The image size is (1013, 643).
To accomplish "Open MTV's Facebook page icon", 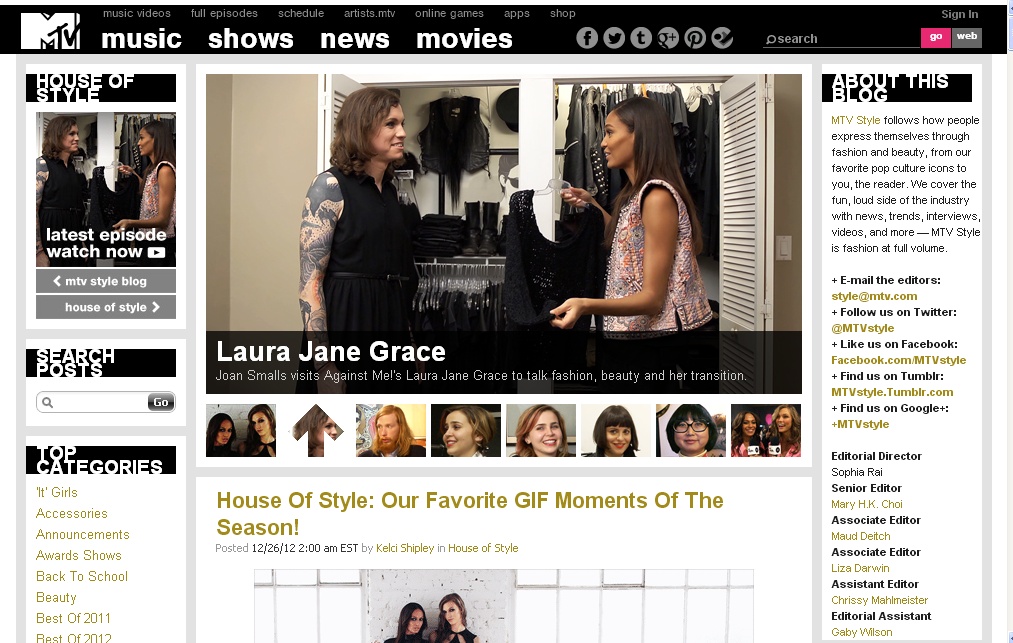I will pyautogui.click(x=587, y=38).
